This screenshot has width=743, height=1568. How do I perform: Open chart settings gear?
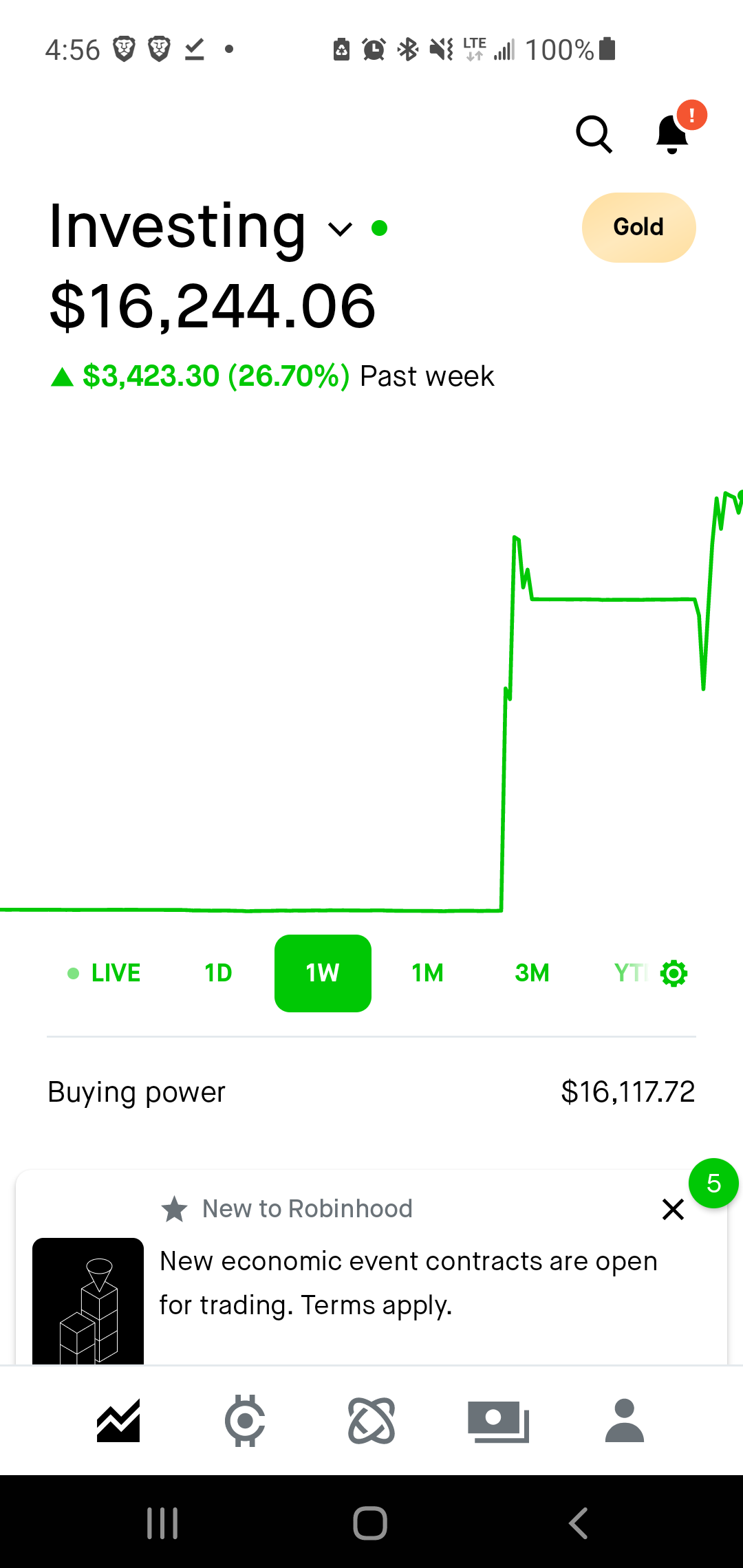(674, 973)
